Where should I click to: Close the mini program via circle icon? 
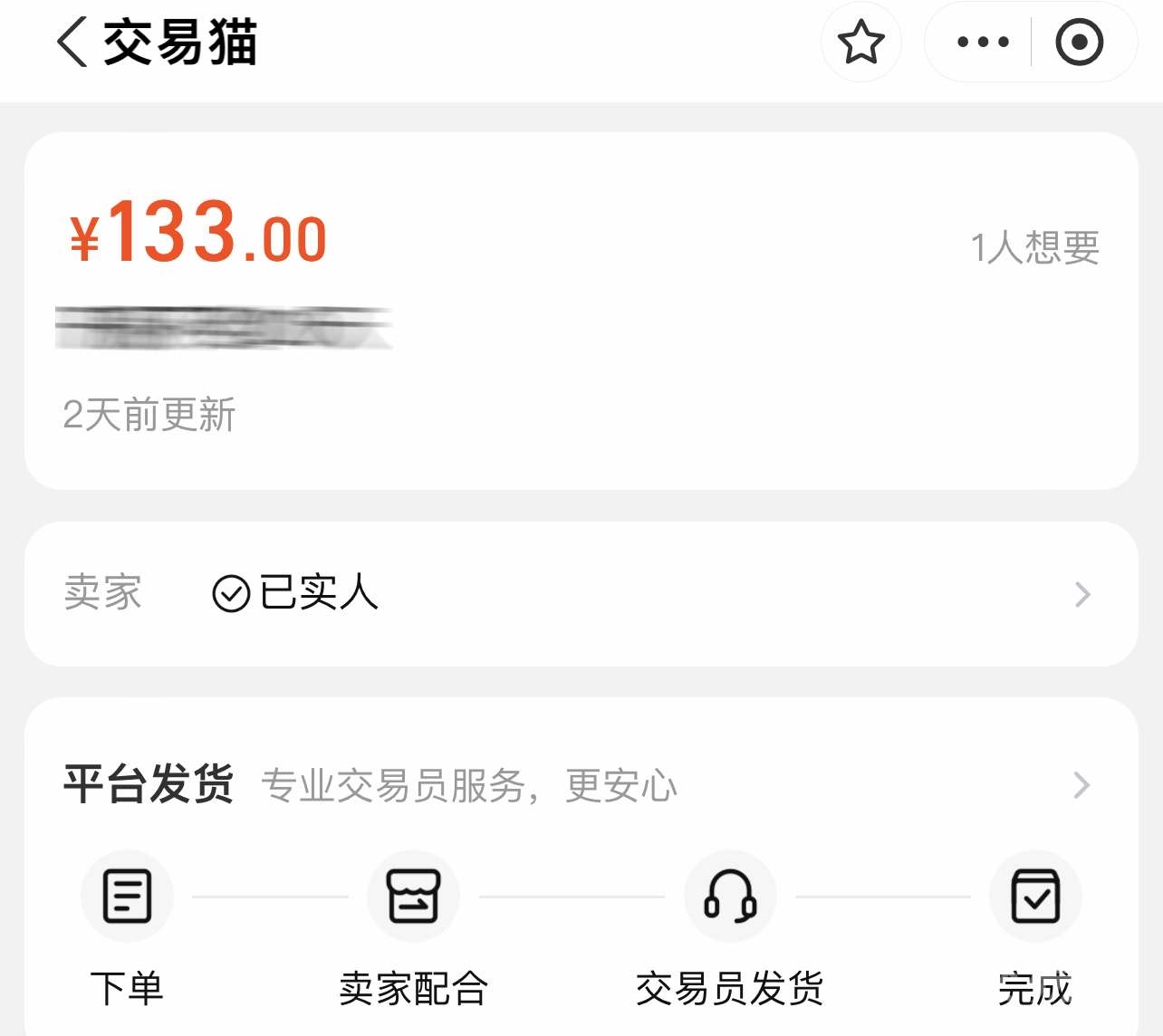(x=1080, y=43)
